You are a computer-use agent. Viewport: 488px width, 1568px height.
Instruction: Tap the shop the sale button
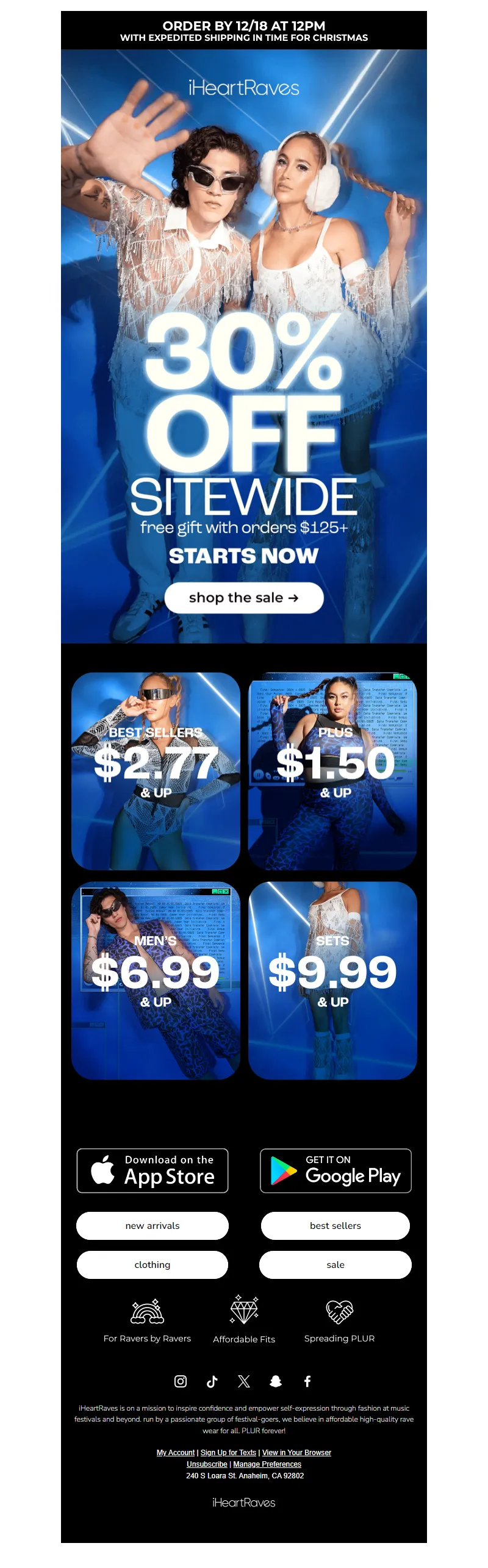243,597
